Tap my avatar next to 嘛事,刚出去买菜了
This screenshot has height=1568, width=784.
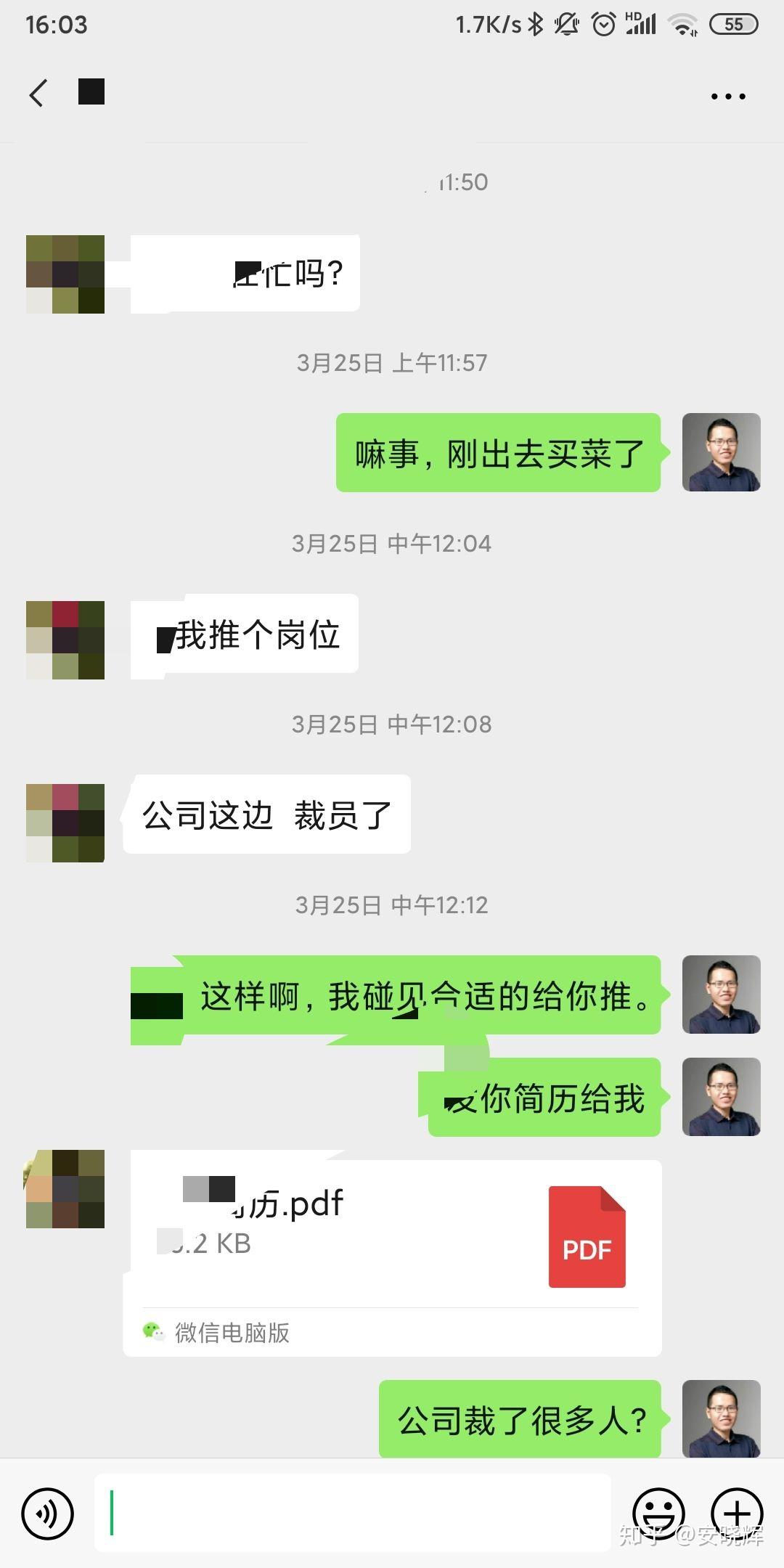click(x=721, y=452)
